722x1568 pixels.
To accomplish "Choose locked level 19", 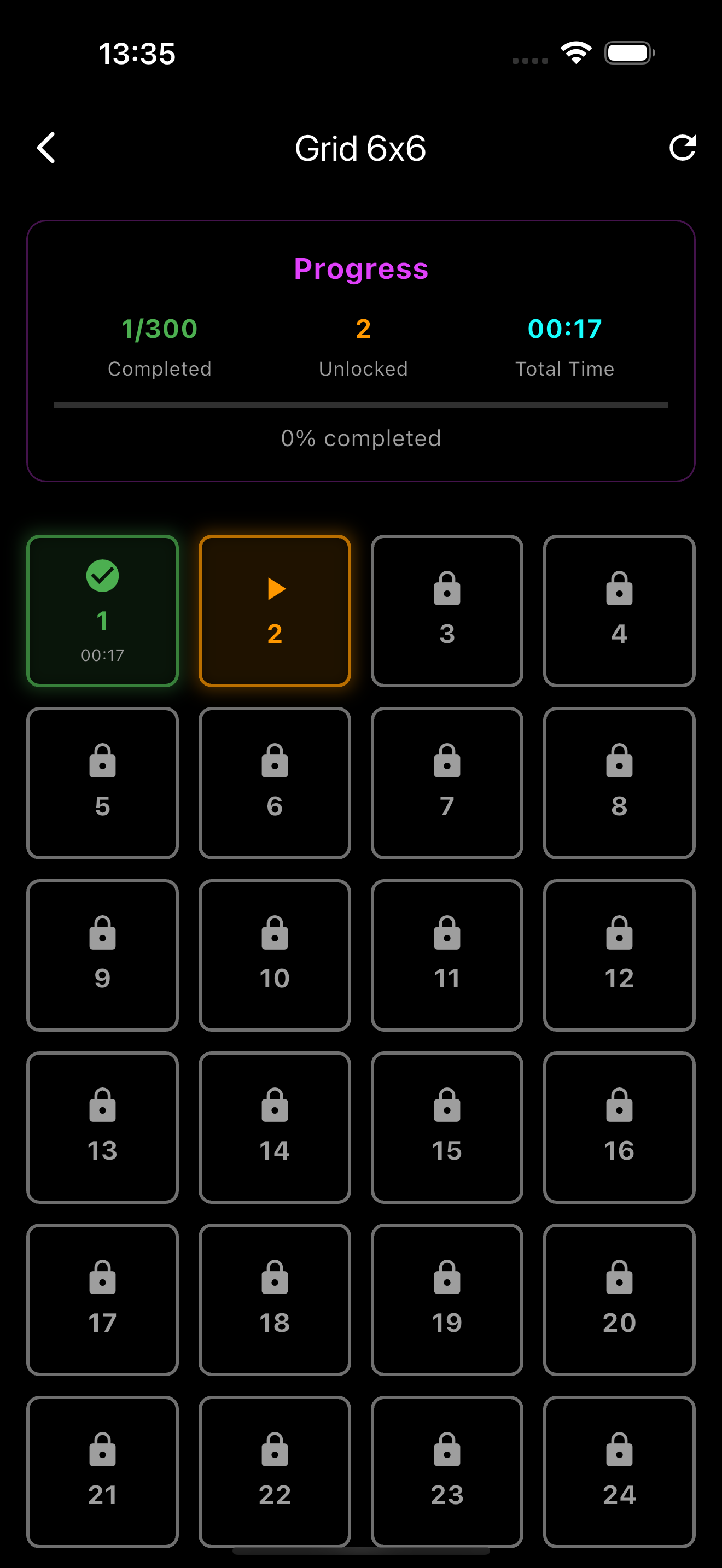I will pyautogui.click(x=447, y=1300).
